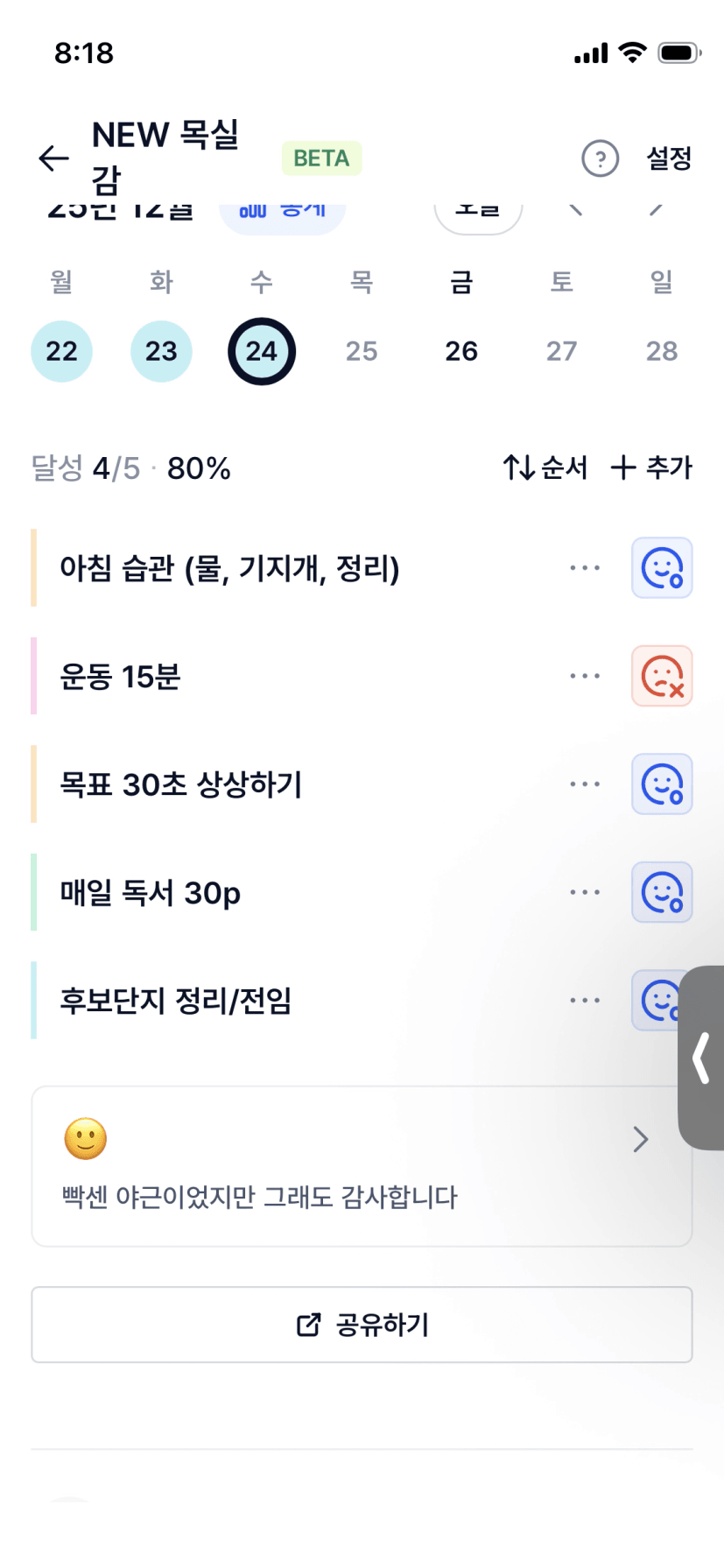The width and height of the screenshot is (724, 1568).
Task: Open more options for 운동 15분
Action: (x=584, y=676)
